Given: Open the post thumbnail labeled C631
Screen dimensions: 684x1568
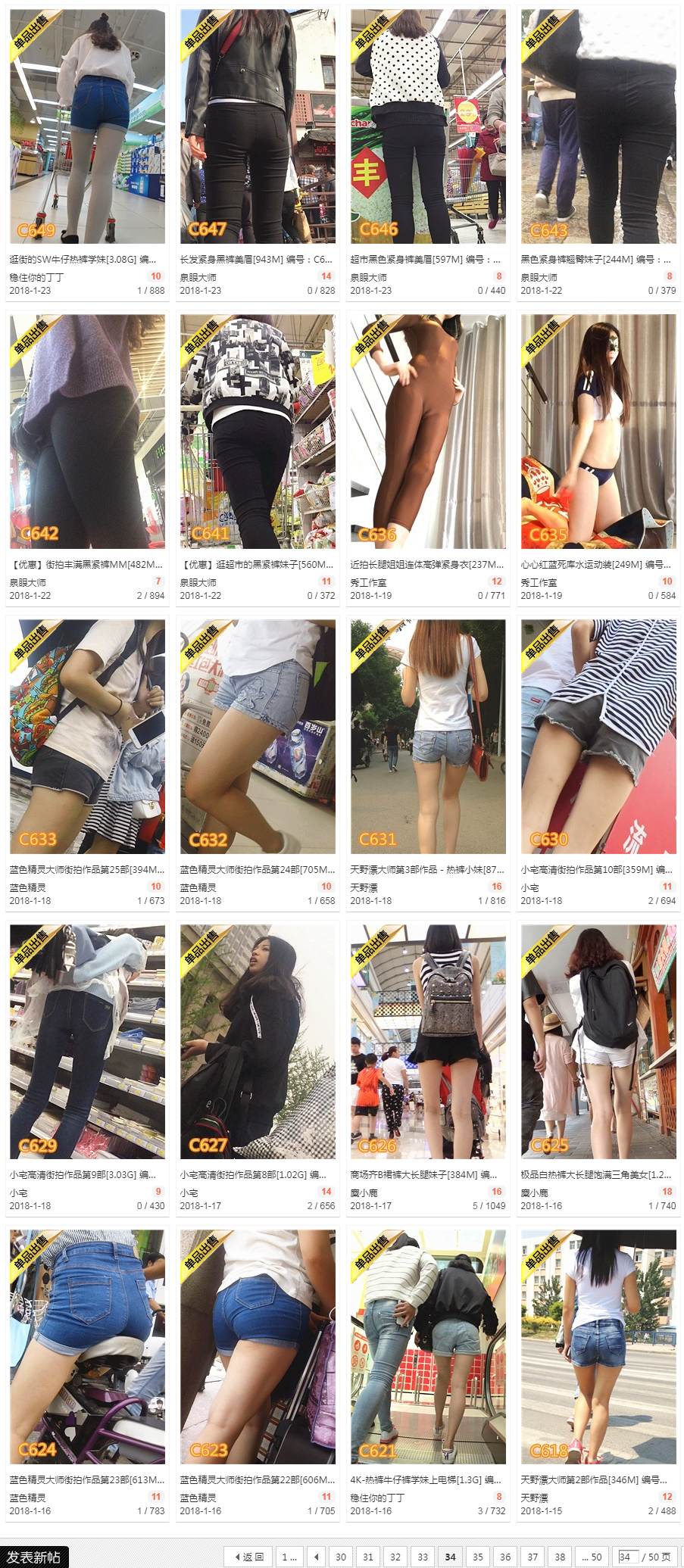Looking at the screenshot, I should 428,737.
